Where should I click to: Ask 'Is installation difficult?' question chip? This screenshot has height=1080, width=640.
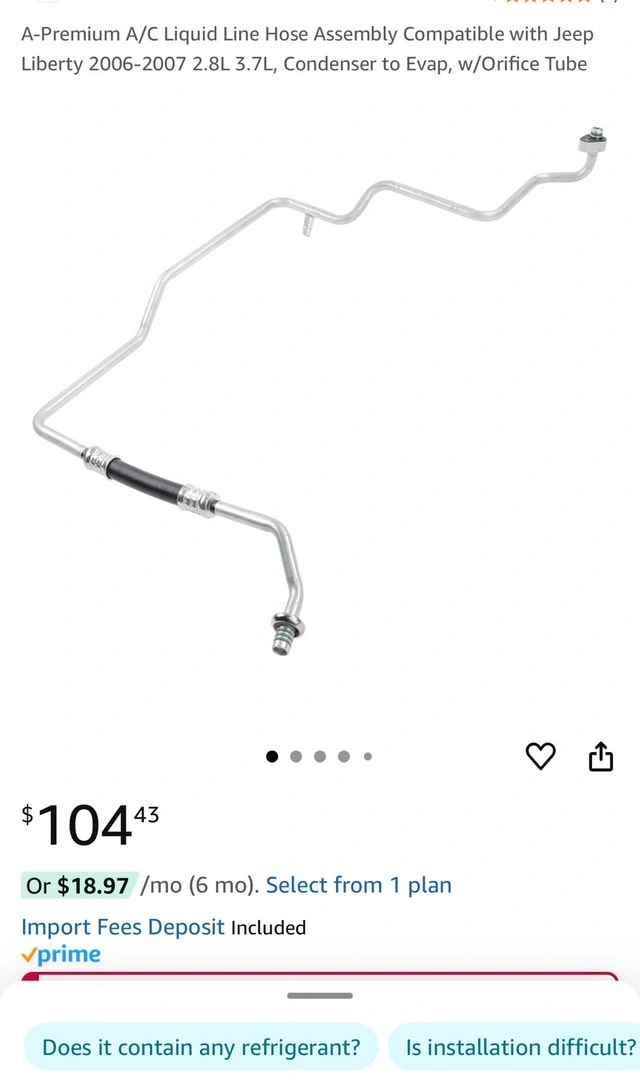point(520,1047)
